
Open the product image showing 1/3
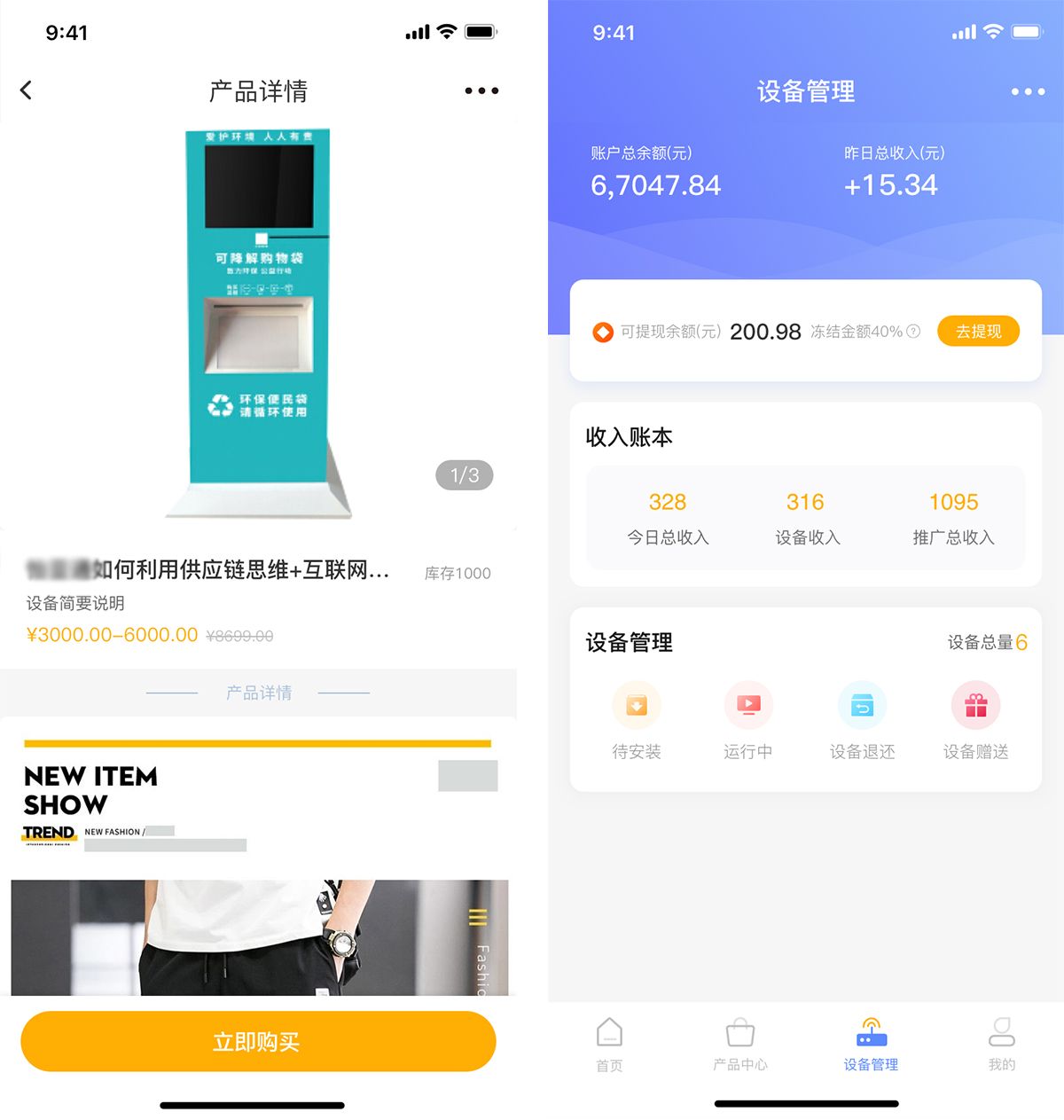click(x=258, y=324)
